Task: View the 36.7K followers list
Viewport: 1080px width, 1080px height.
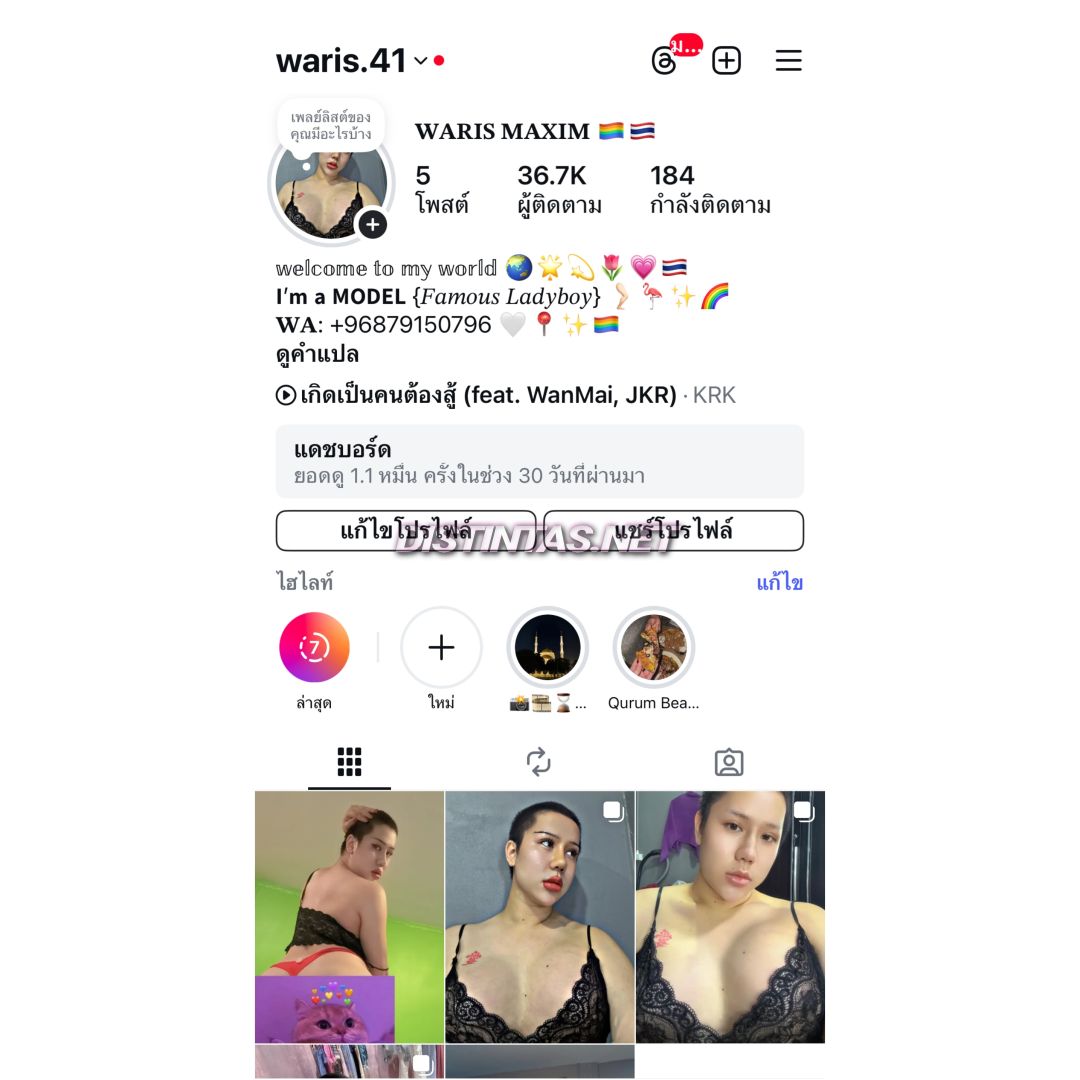Action: point(558,190)
